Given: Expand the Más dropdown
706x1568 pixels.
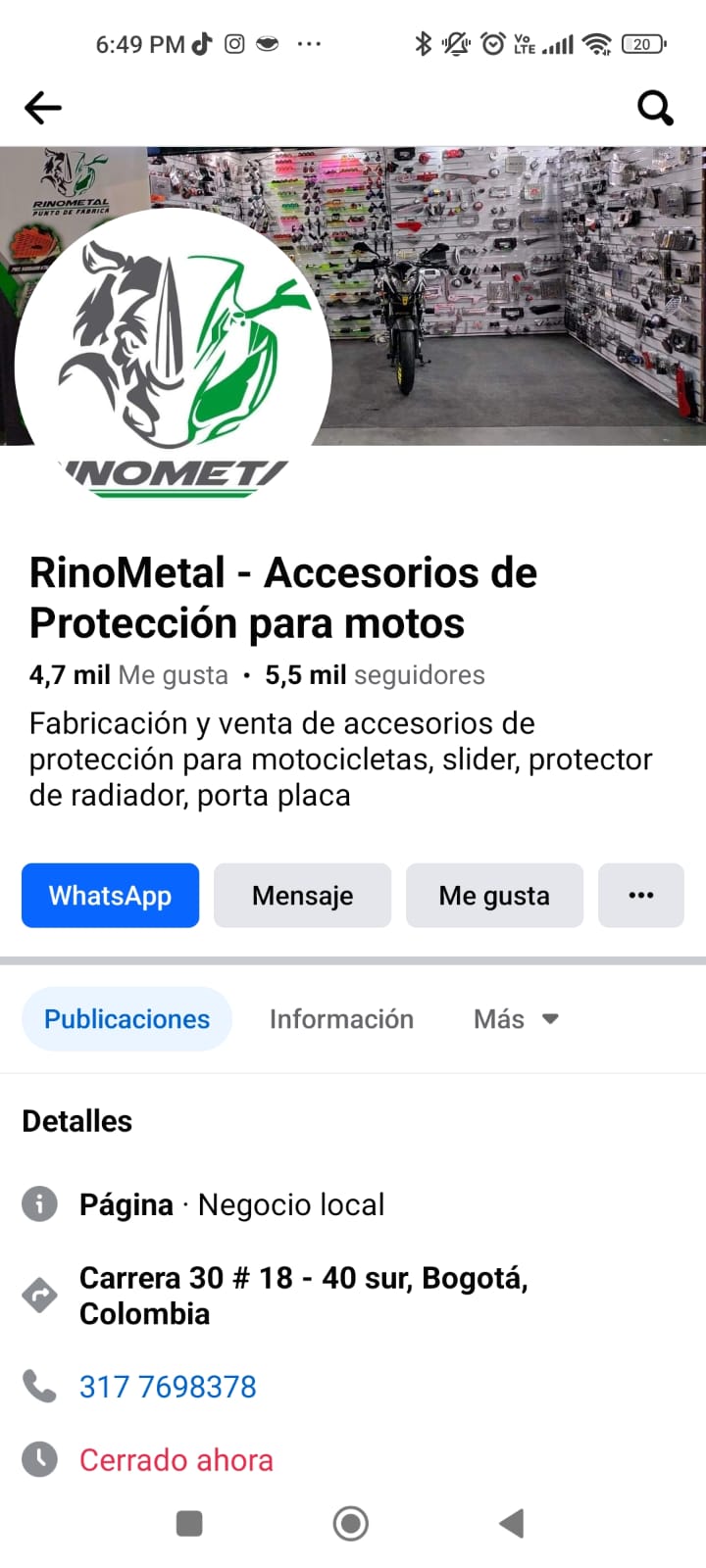Looking at the screenshot, I should [x=516, y=1019].
